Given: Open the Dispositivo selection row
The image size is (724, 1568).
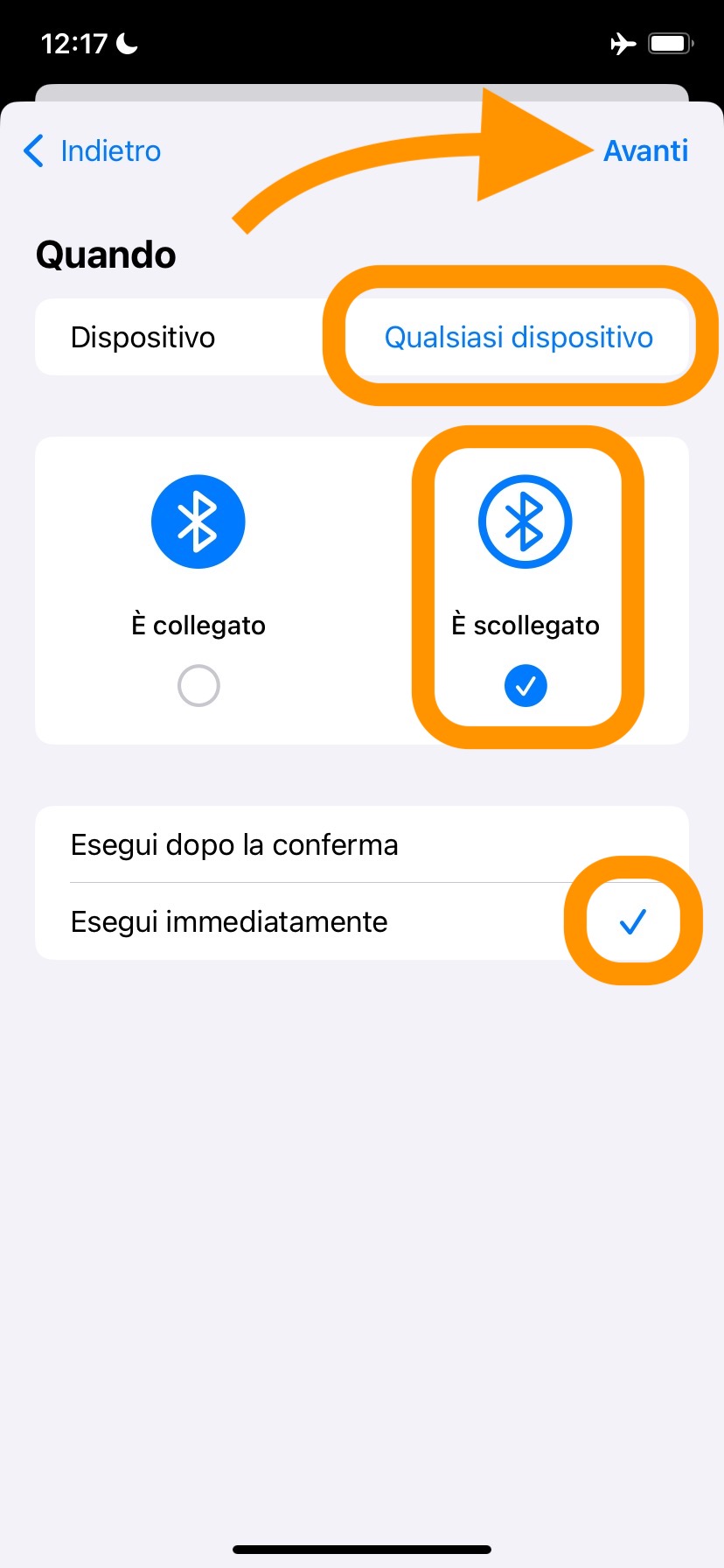Looking at the screenshot, I should point(361,337).
